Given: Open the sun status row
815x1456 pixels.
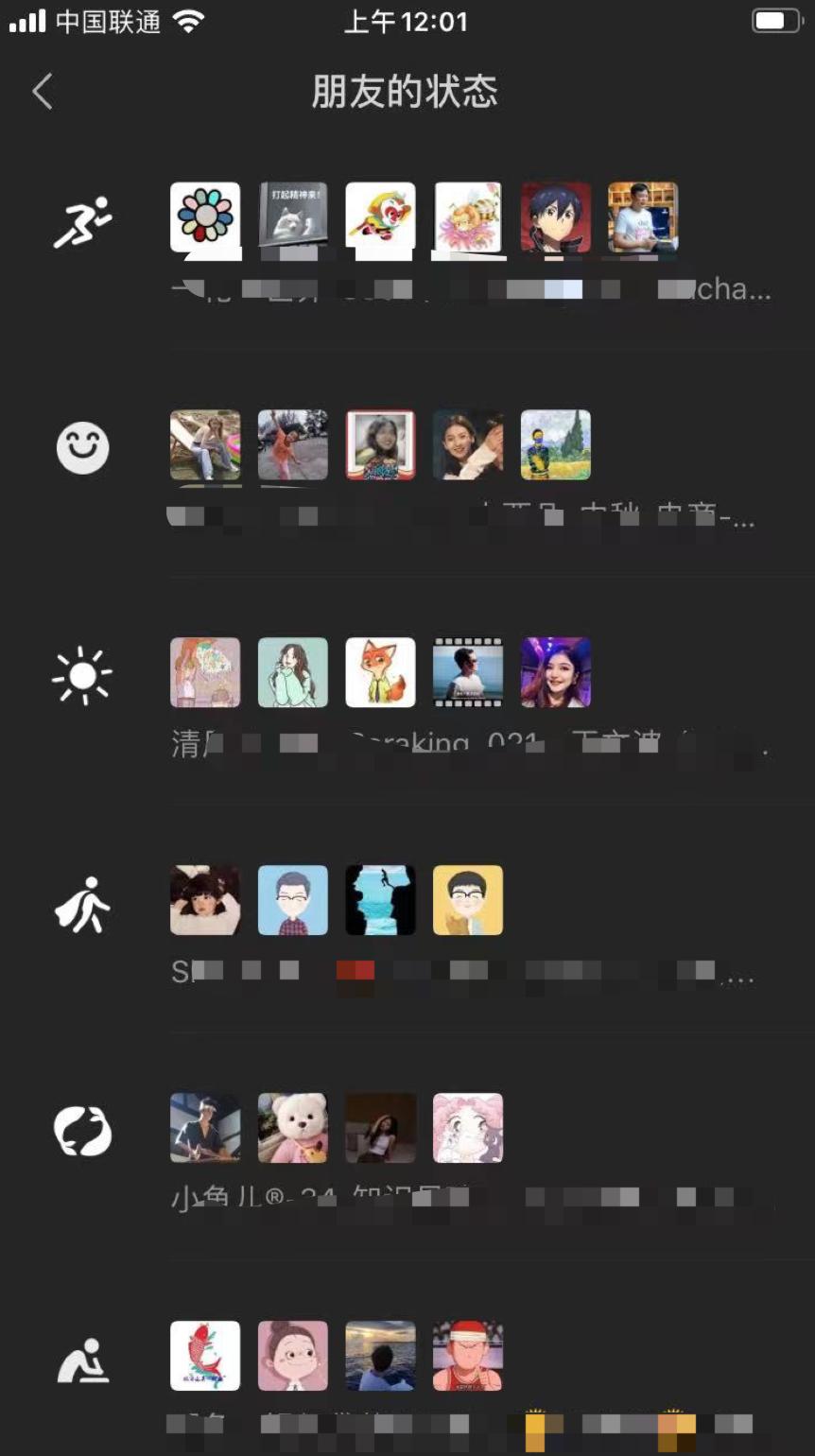Looking at the screenshot, I should pos(407,691).
